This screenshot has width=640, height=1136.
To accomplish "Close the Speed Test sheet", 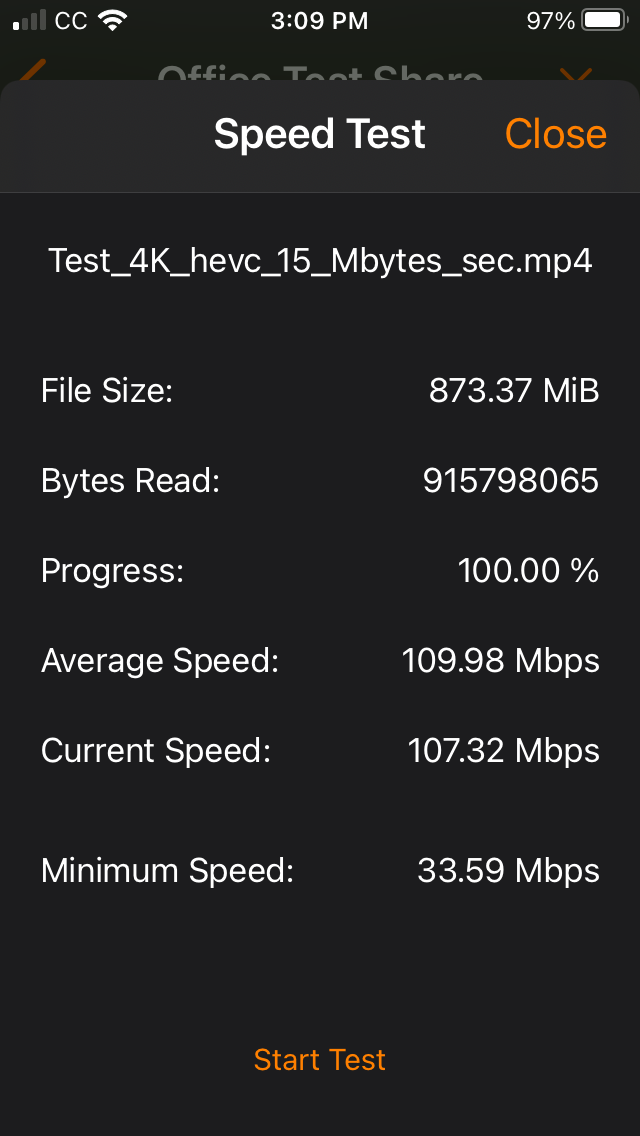I will [555, 134].
